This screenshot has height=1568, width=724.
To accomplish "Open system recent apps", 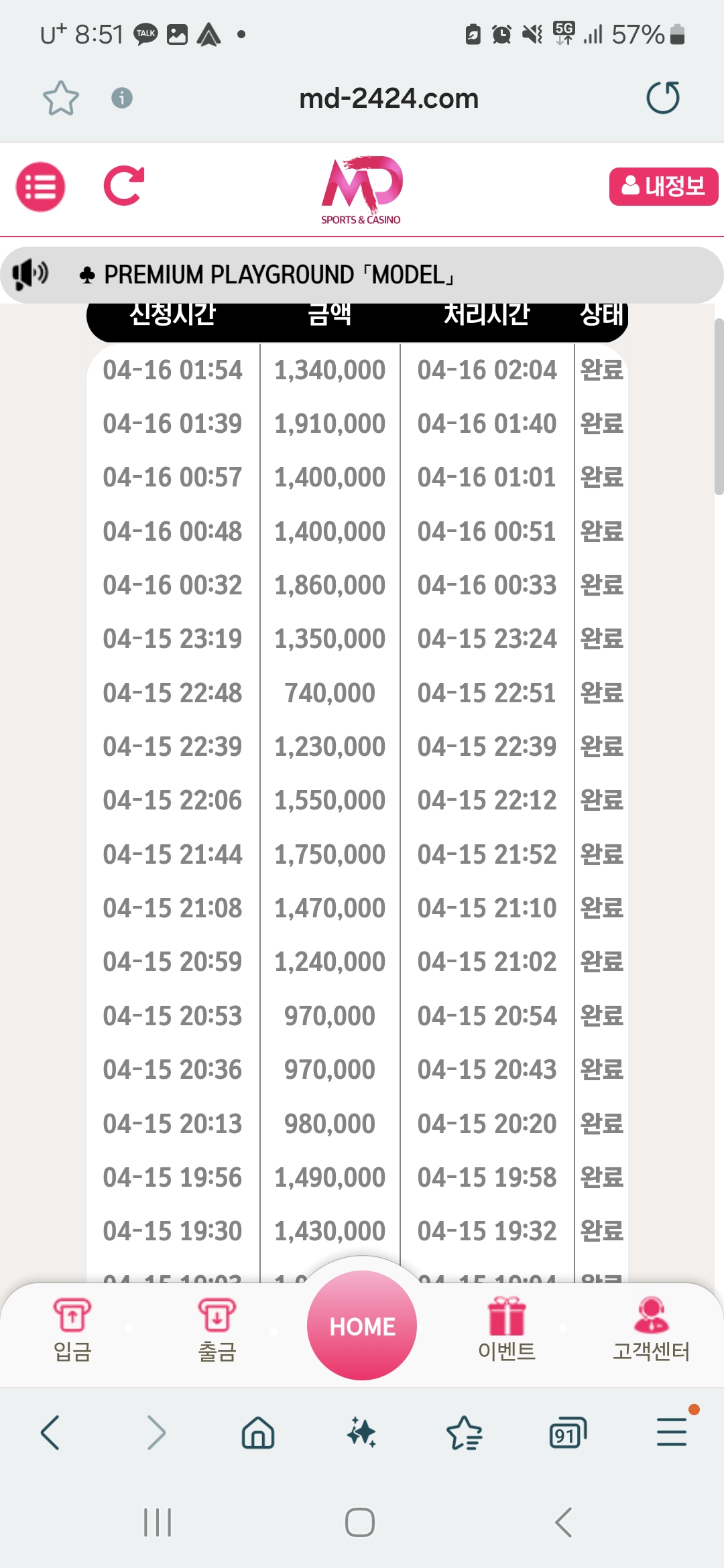I will tap(158, 1522).
